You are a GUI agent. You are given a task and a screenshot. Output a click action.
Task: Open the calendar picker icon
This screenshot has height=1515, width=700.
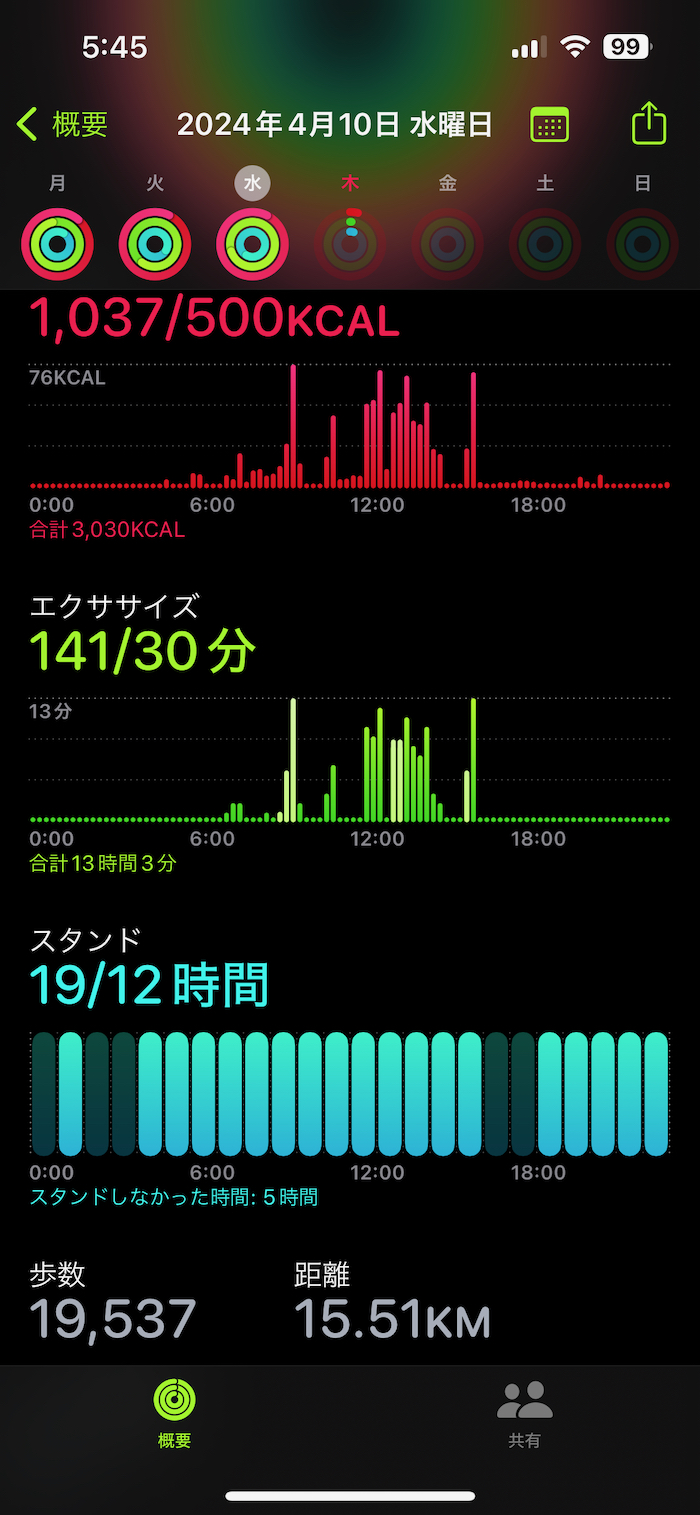[549, 125]
